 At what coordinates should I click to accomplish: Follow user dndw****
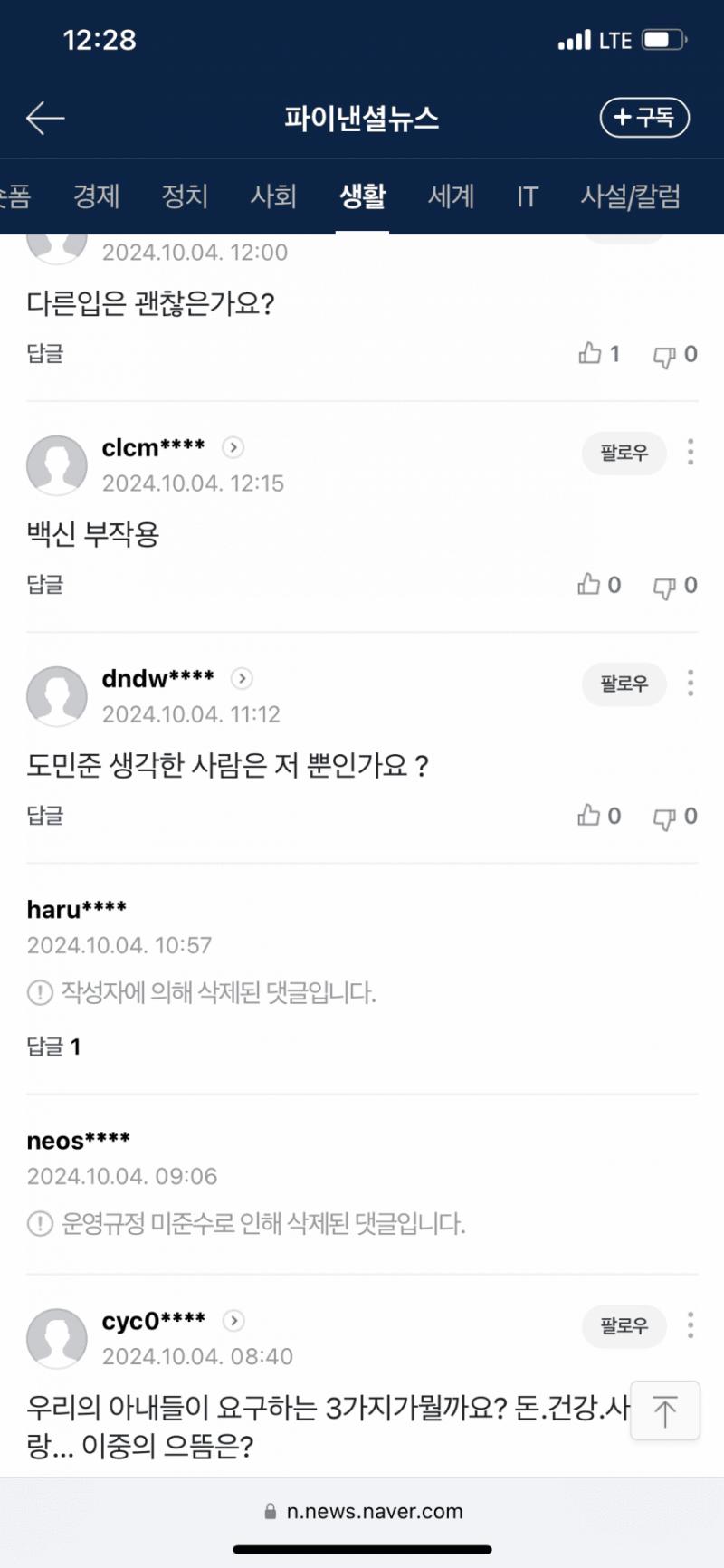click(624, 684)
